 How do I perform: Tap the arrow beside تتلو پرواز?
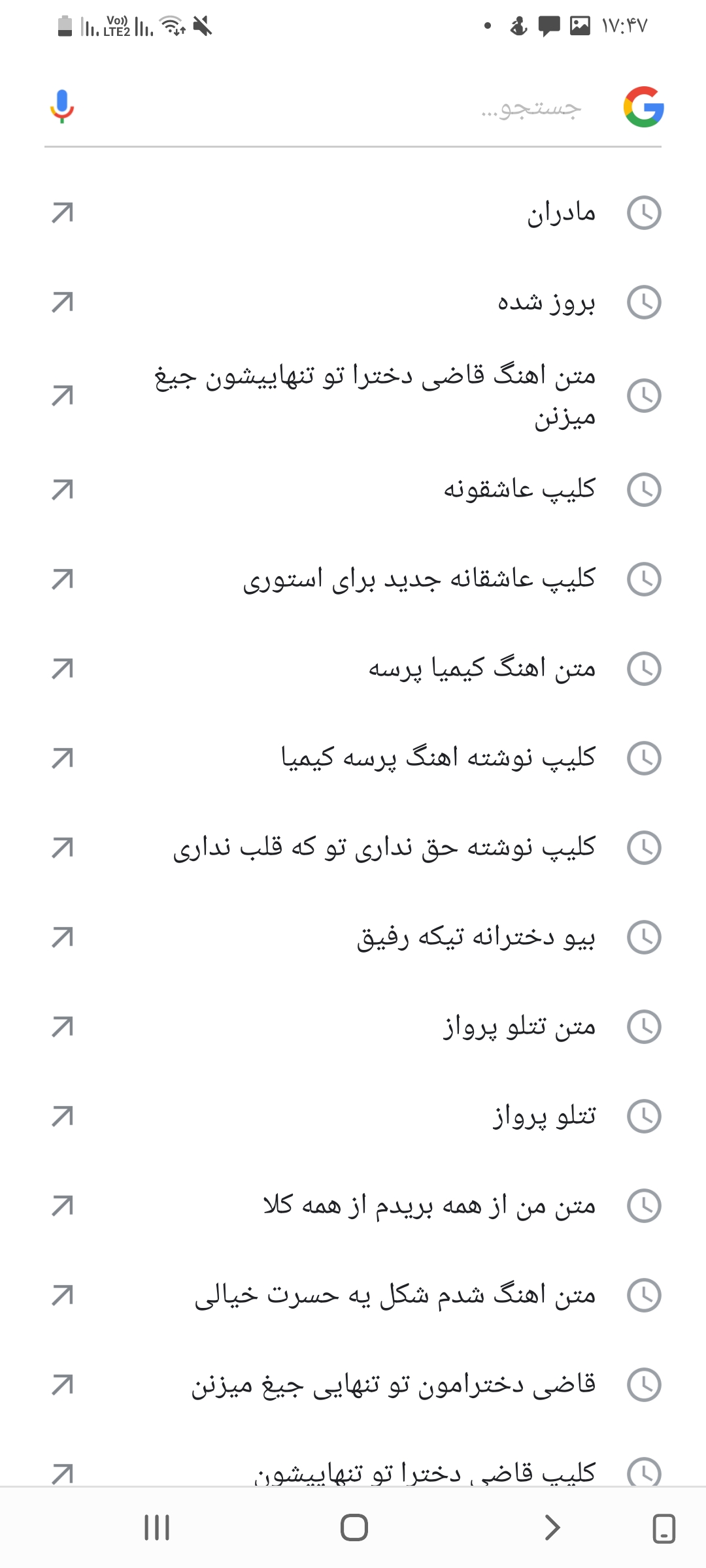[62, 1117]
